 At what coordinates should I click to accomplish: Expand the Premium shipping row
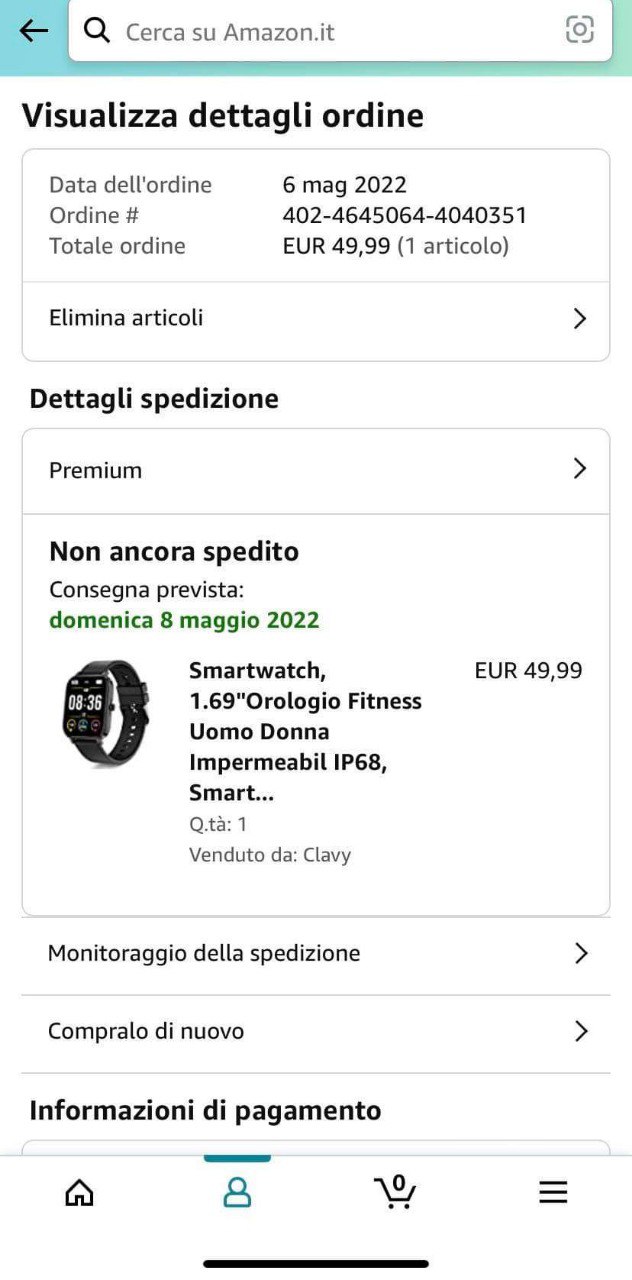click(x=315, y=470)
